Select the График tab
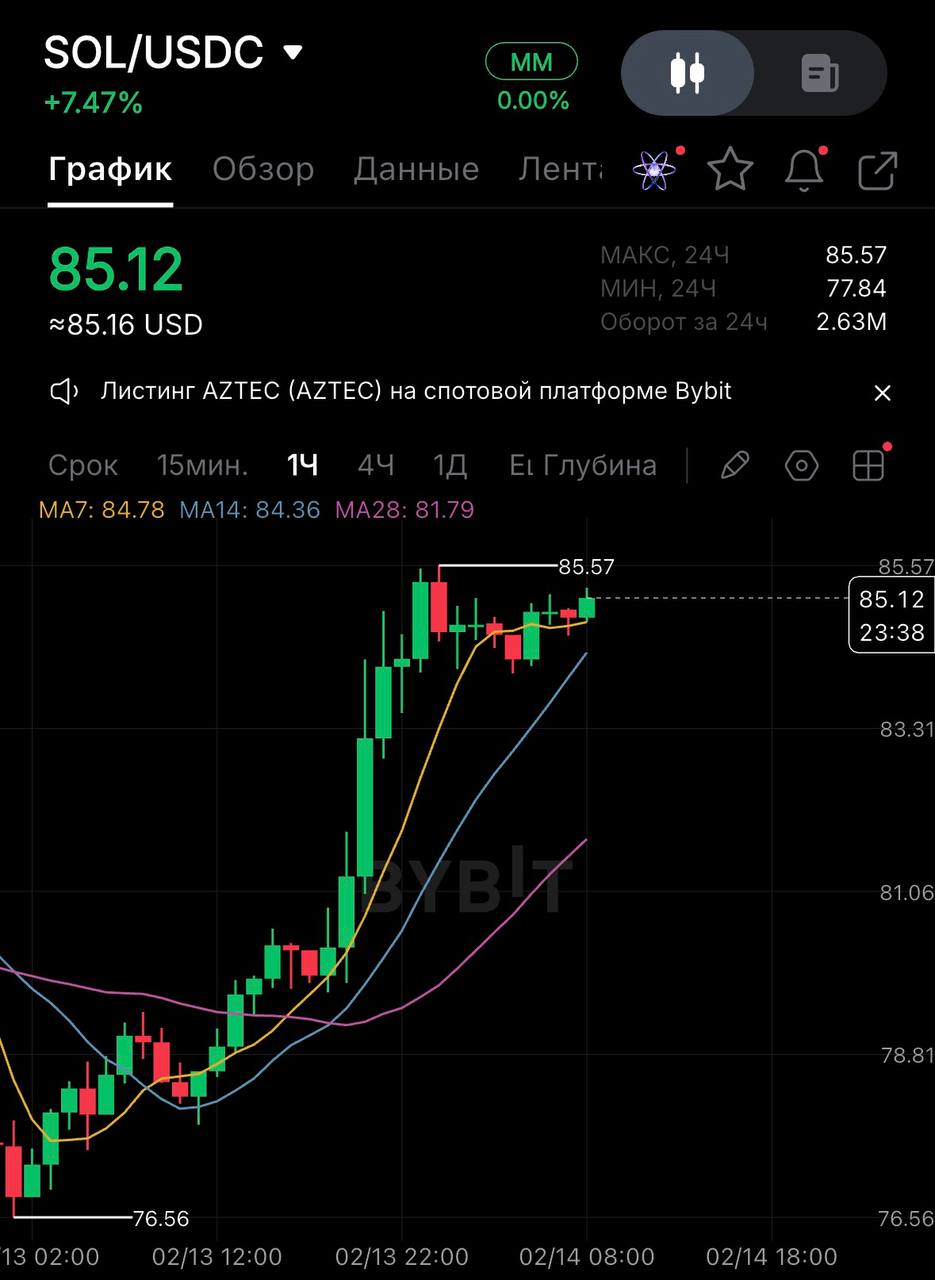Screen dimensions: 935x1280 110,170
